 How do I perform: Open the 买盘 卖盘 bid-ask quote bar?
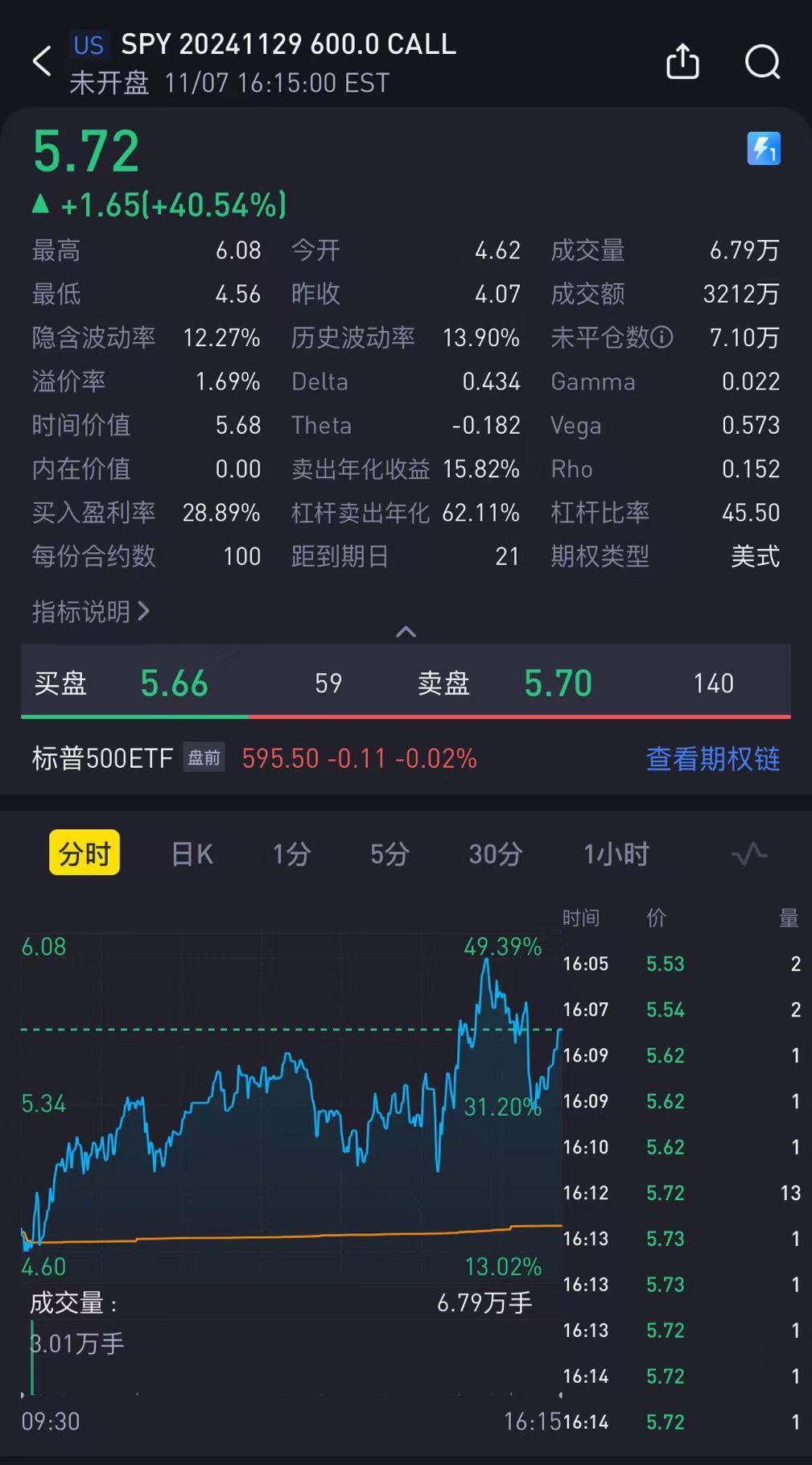pos(406,683)
